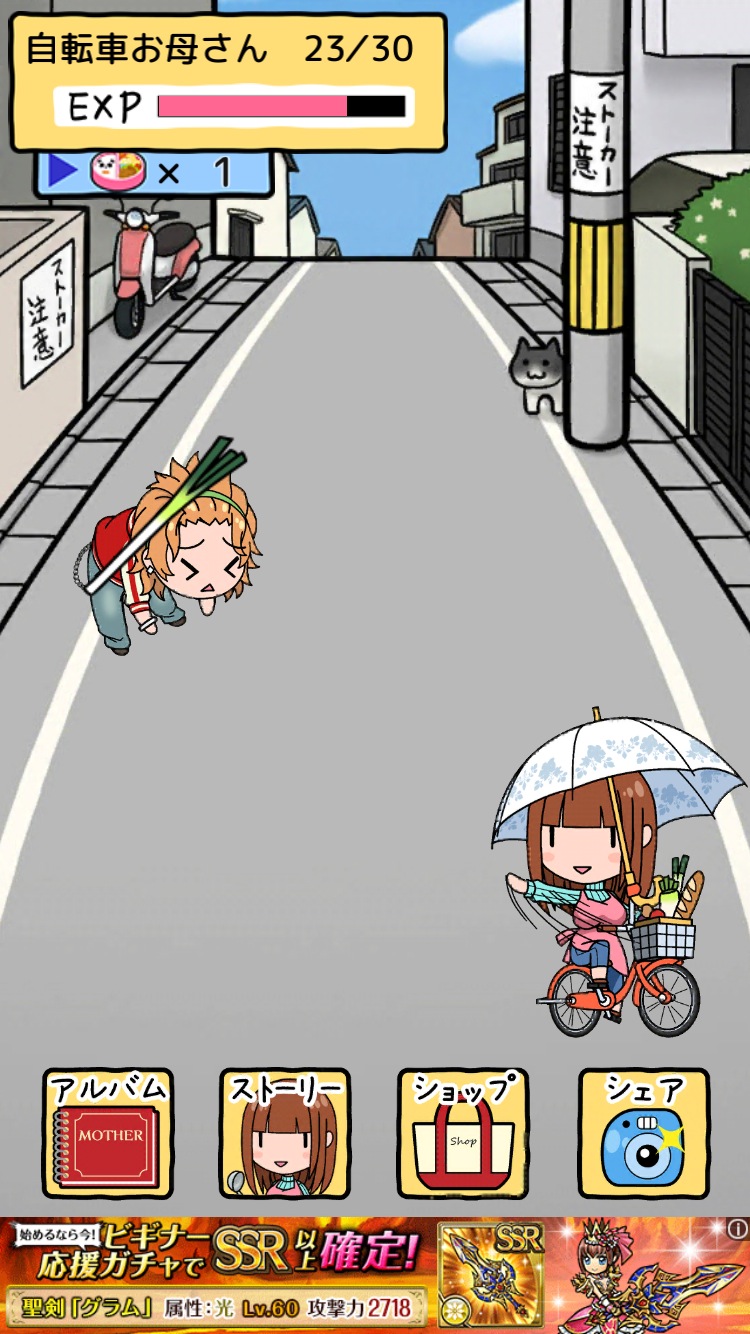The width and height of the screenshot is (750, 1334).
Task: Open the ストーリー story menu
Action: (285, 1132)
